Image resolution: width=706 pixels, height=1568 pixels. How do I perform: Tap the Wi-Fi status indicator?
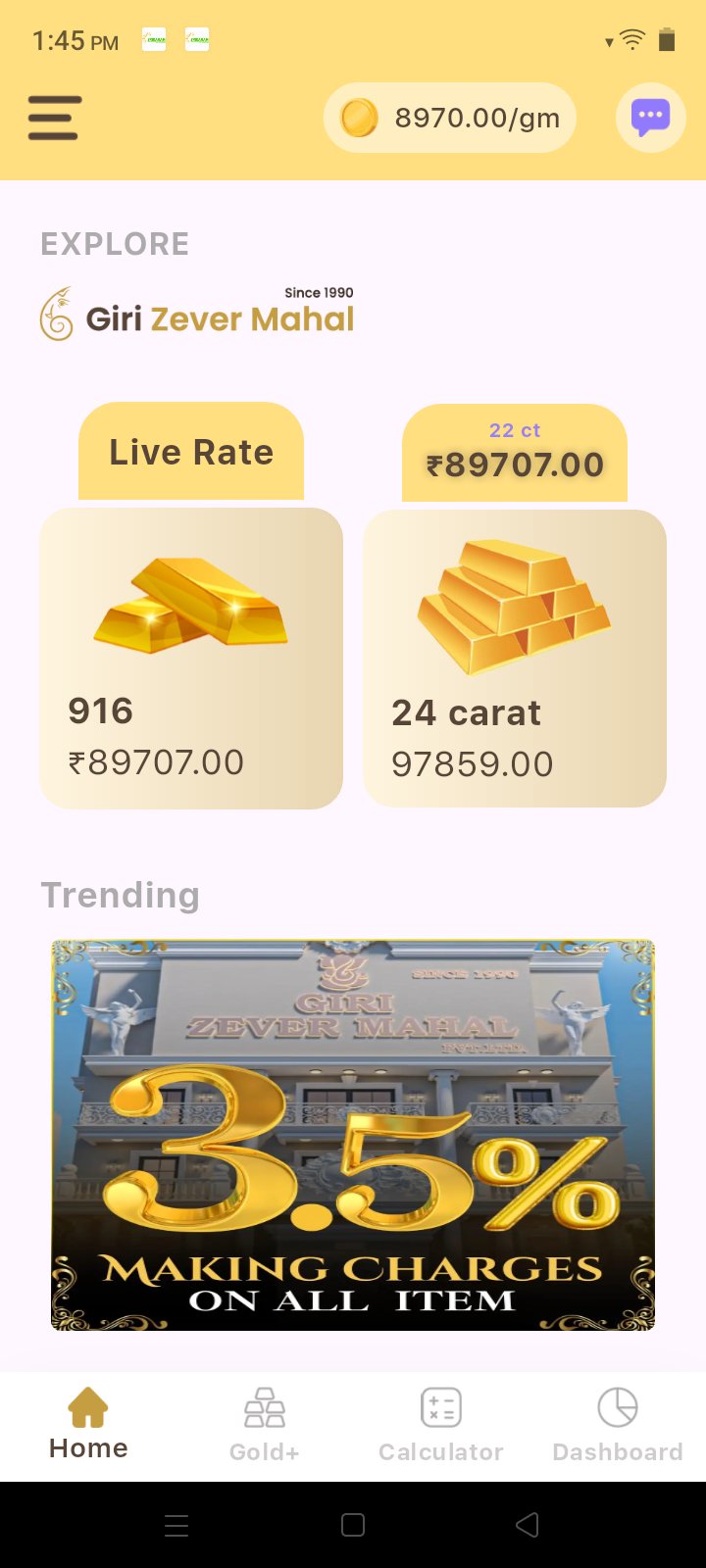(x=631, y=39)
